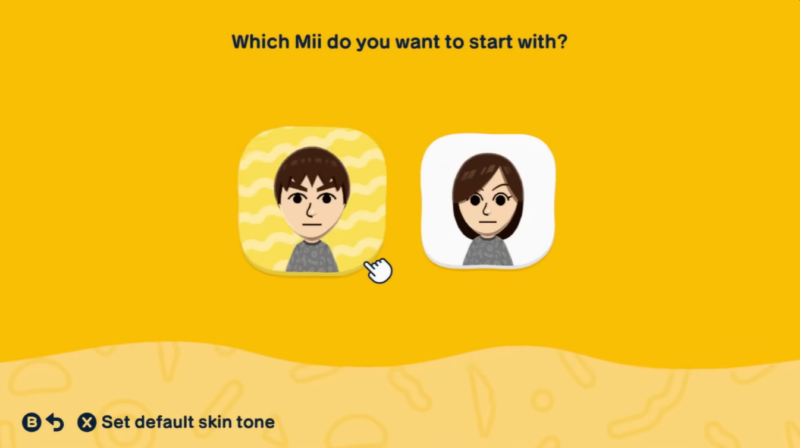Choose the female Mii with glasses
Screen dimensions: 800x448
[487, 204]
